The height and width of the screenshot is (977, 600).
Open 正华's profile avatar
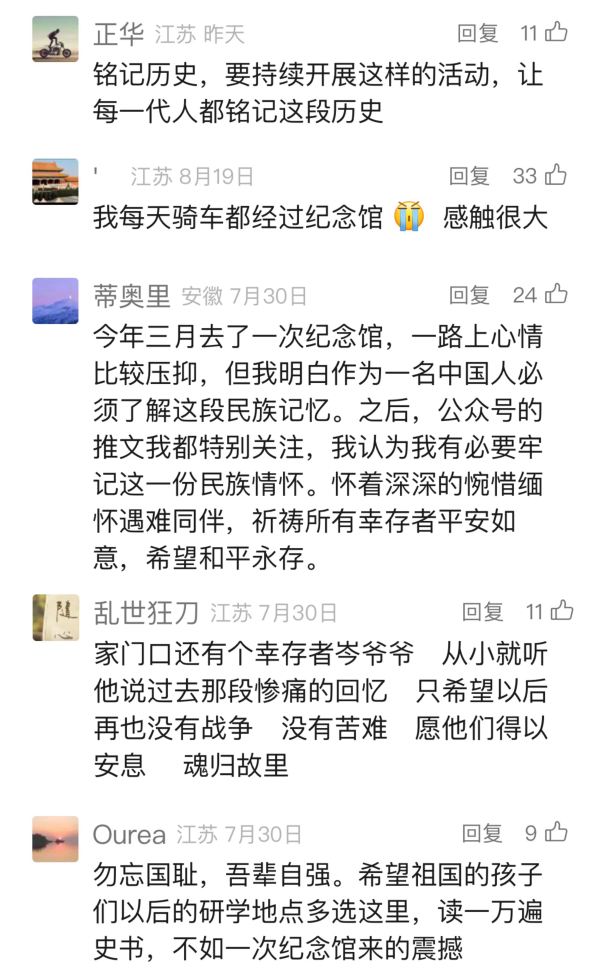tap(55, 39)
